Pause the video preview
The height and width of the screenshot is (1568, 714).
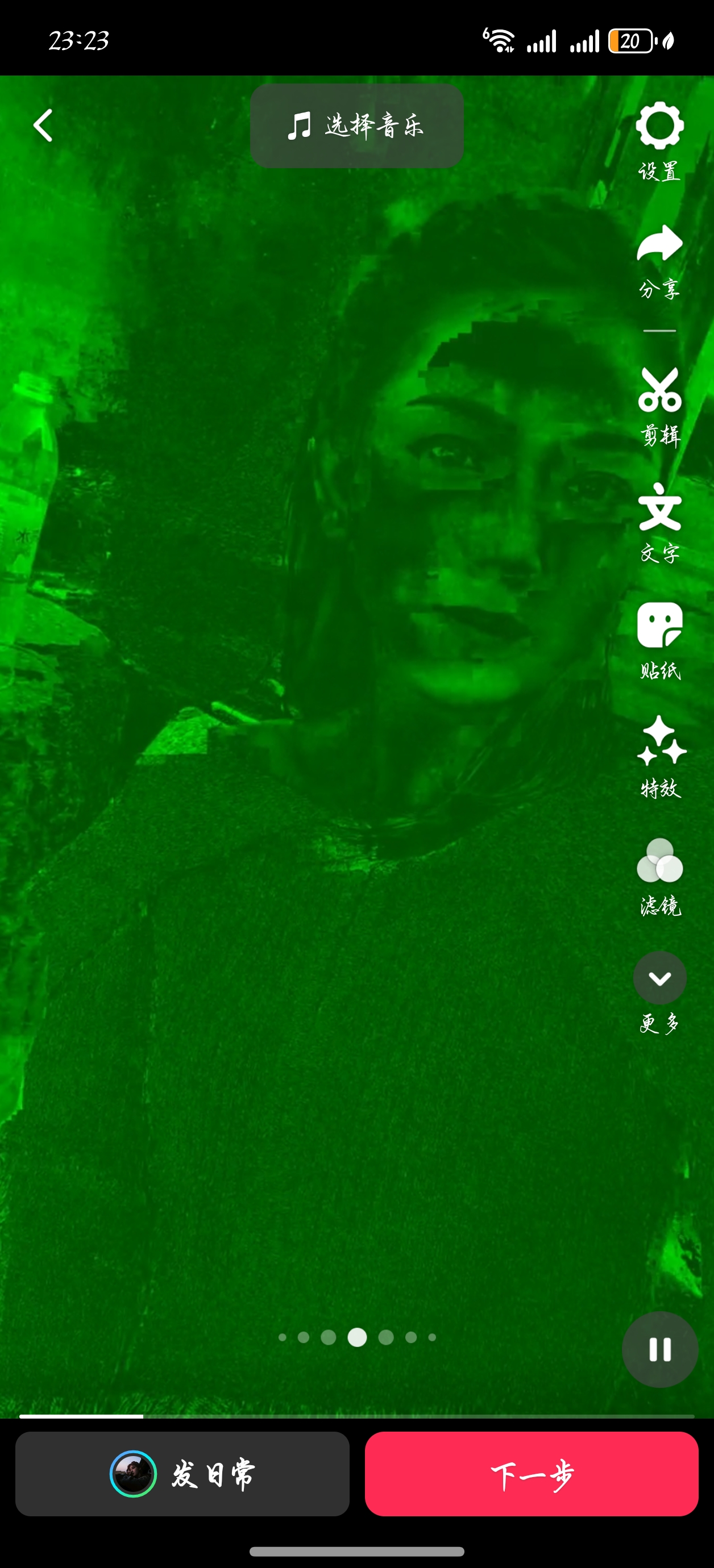point(659,1349)
